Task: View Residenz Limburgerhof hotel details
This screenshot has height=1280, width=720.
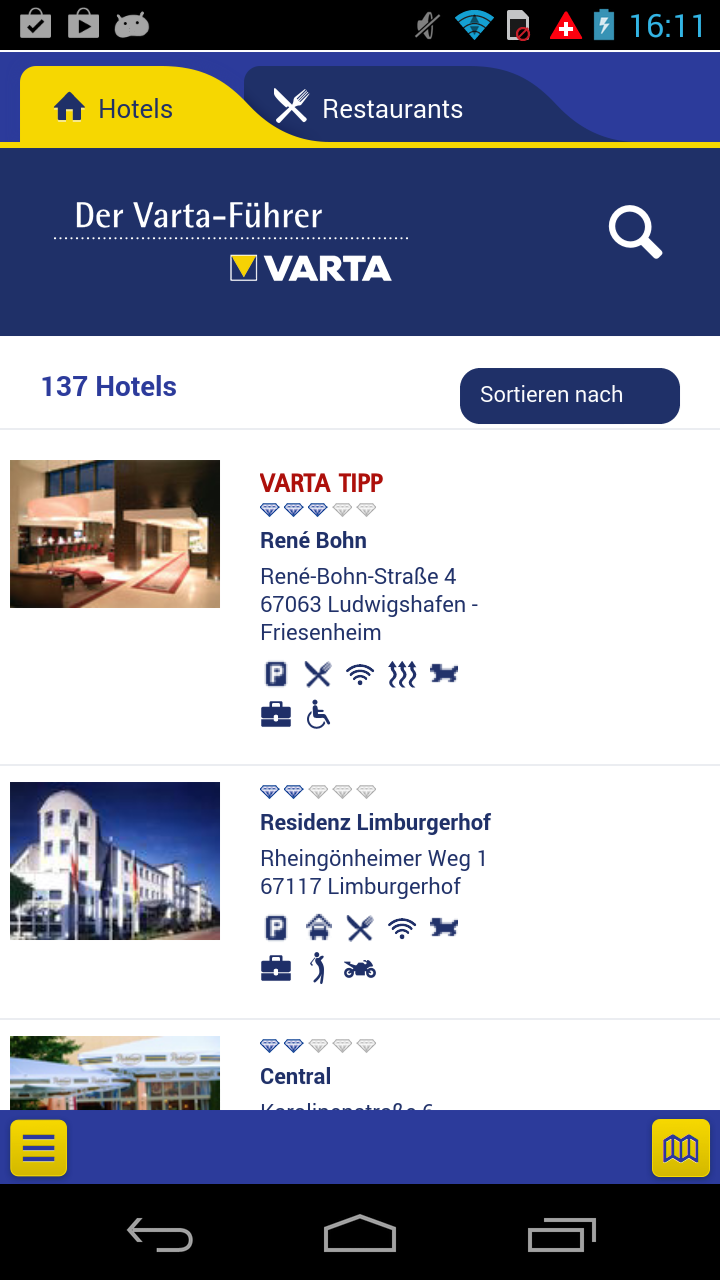Action: point(375,823)
